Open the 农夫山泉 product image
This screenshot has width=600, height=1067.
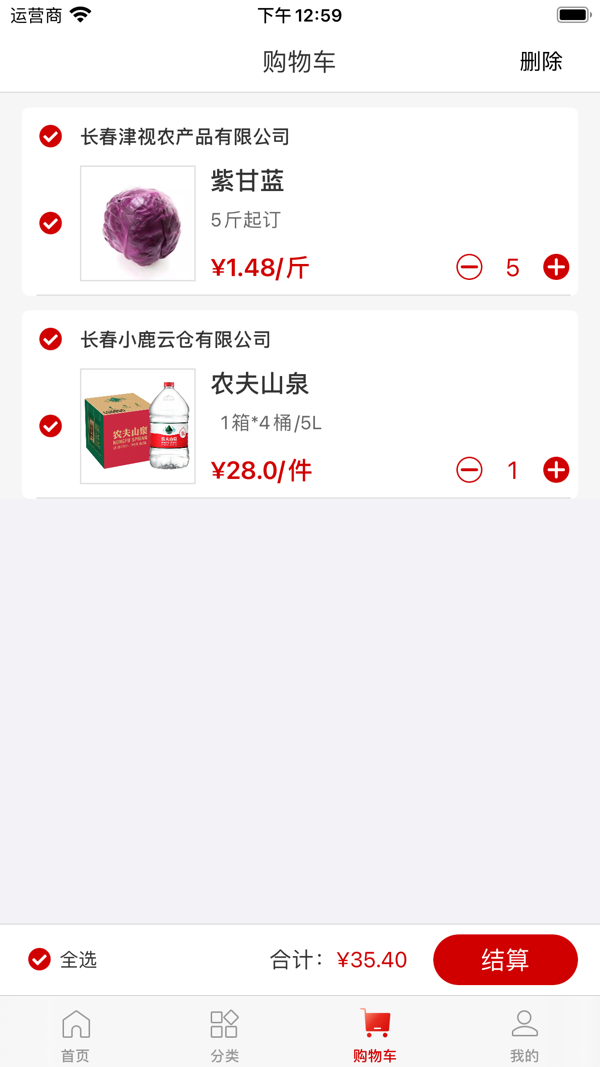[x=138, y=426]
